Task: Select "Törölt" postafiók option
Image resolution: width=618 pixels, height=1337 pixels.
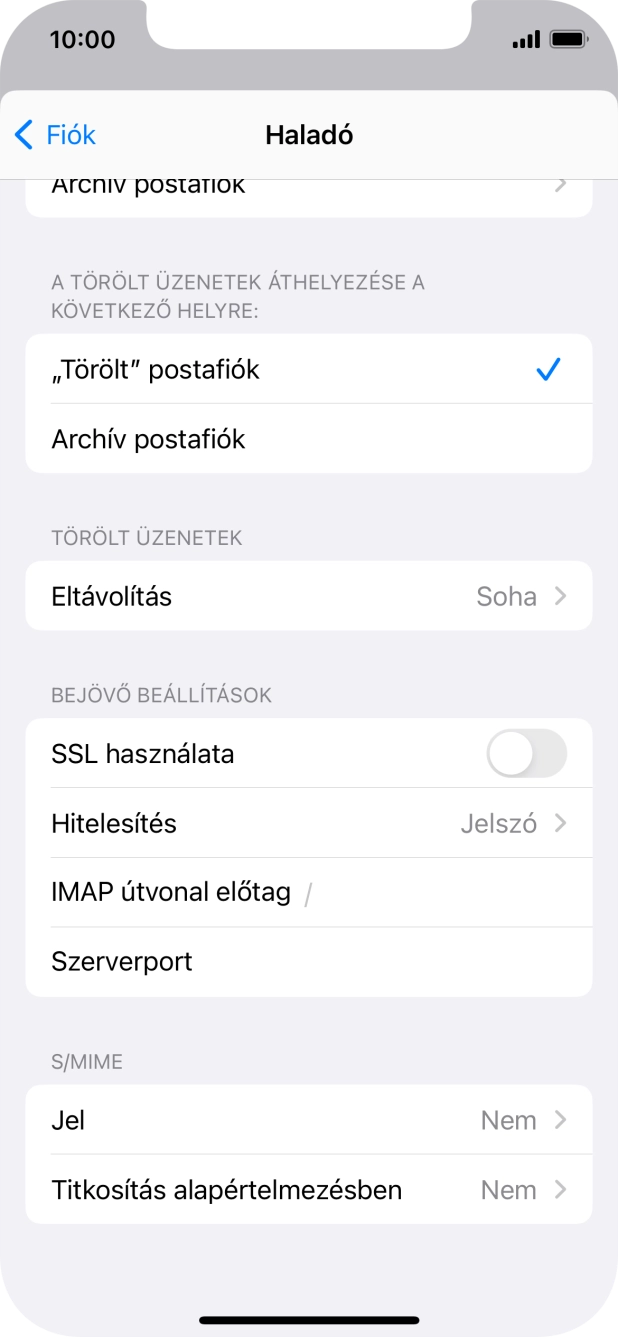Action: (x=308, y=370)
